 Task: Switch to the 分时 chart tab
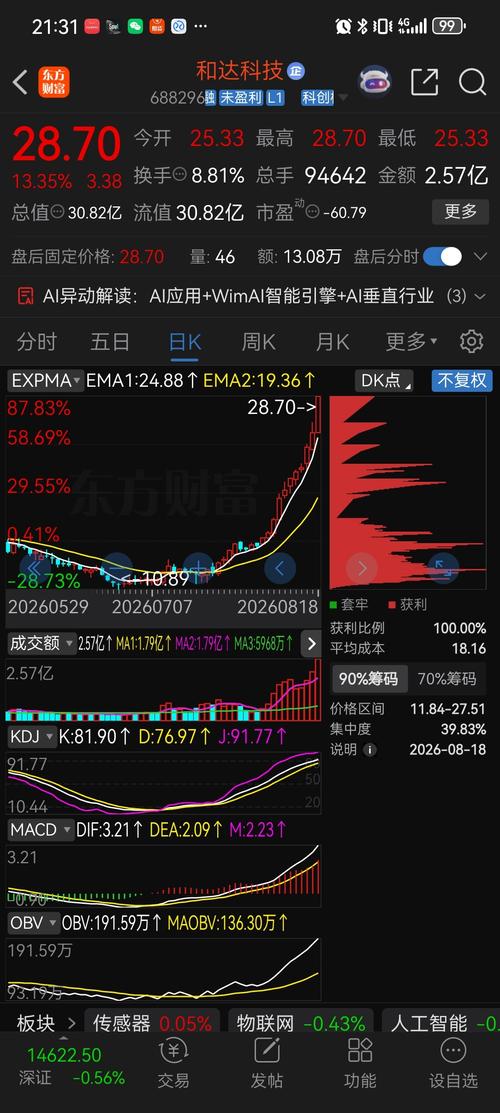(x=37, y=342)
